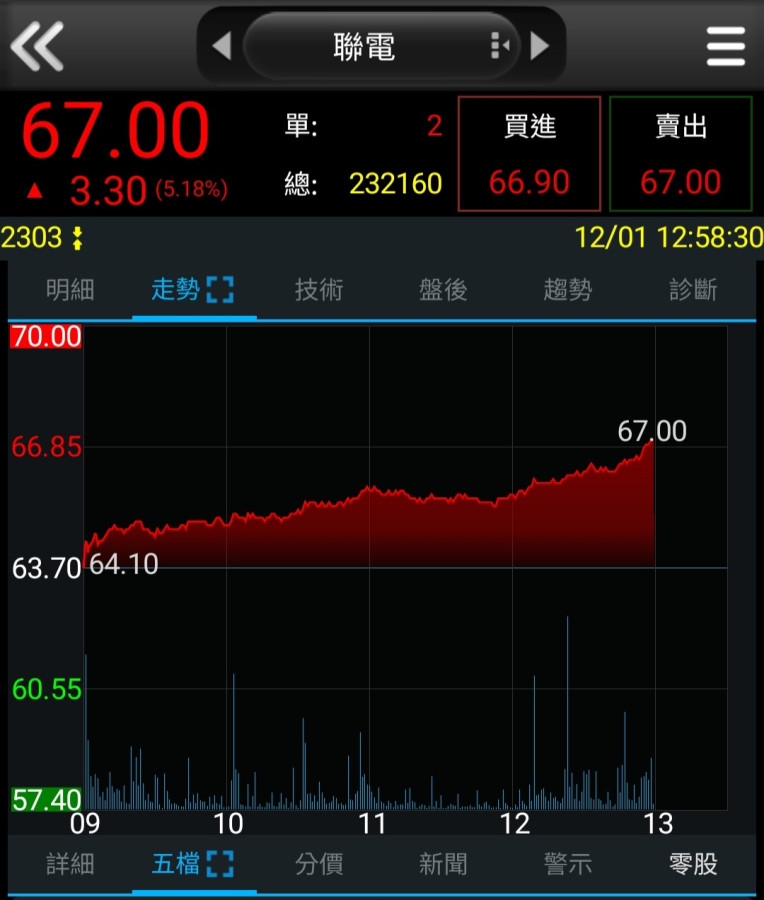Tap the 買進 buy button
This screenshot has height=900, width=764.
coord(529,154)
